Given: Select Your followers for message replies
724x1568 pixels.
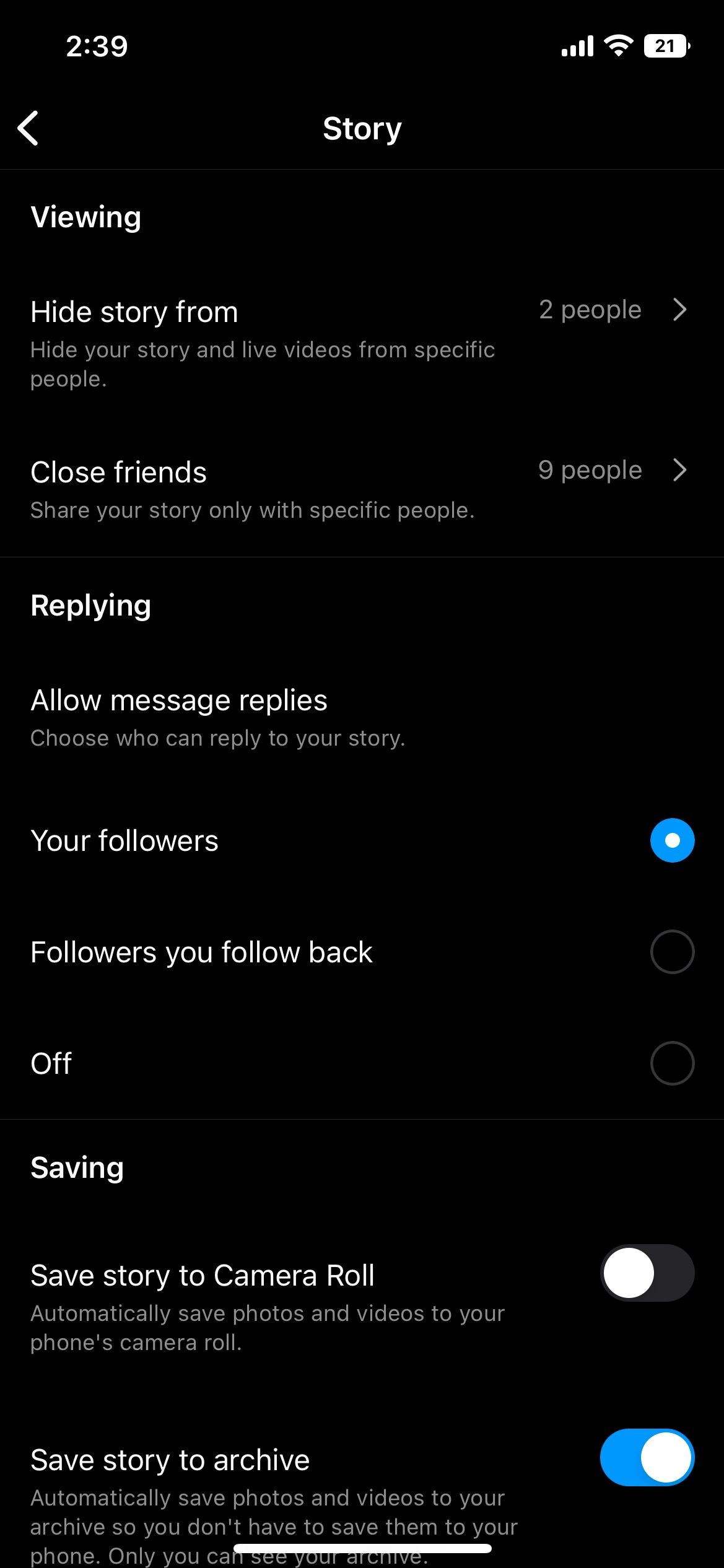Looking at the screenshot, I should coord(671,840).
